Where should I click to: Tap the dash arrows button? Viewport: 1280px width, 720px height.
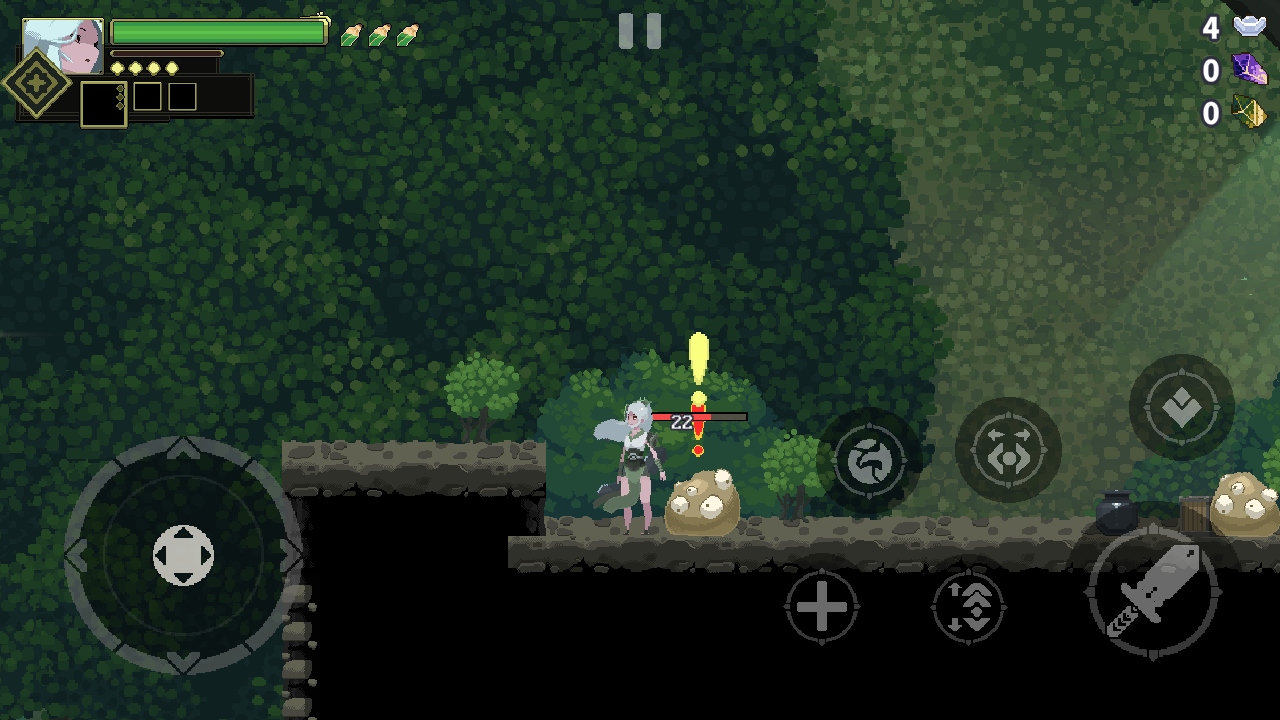1007,449
